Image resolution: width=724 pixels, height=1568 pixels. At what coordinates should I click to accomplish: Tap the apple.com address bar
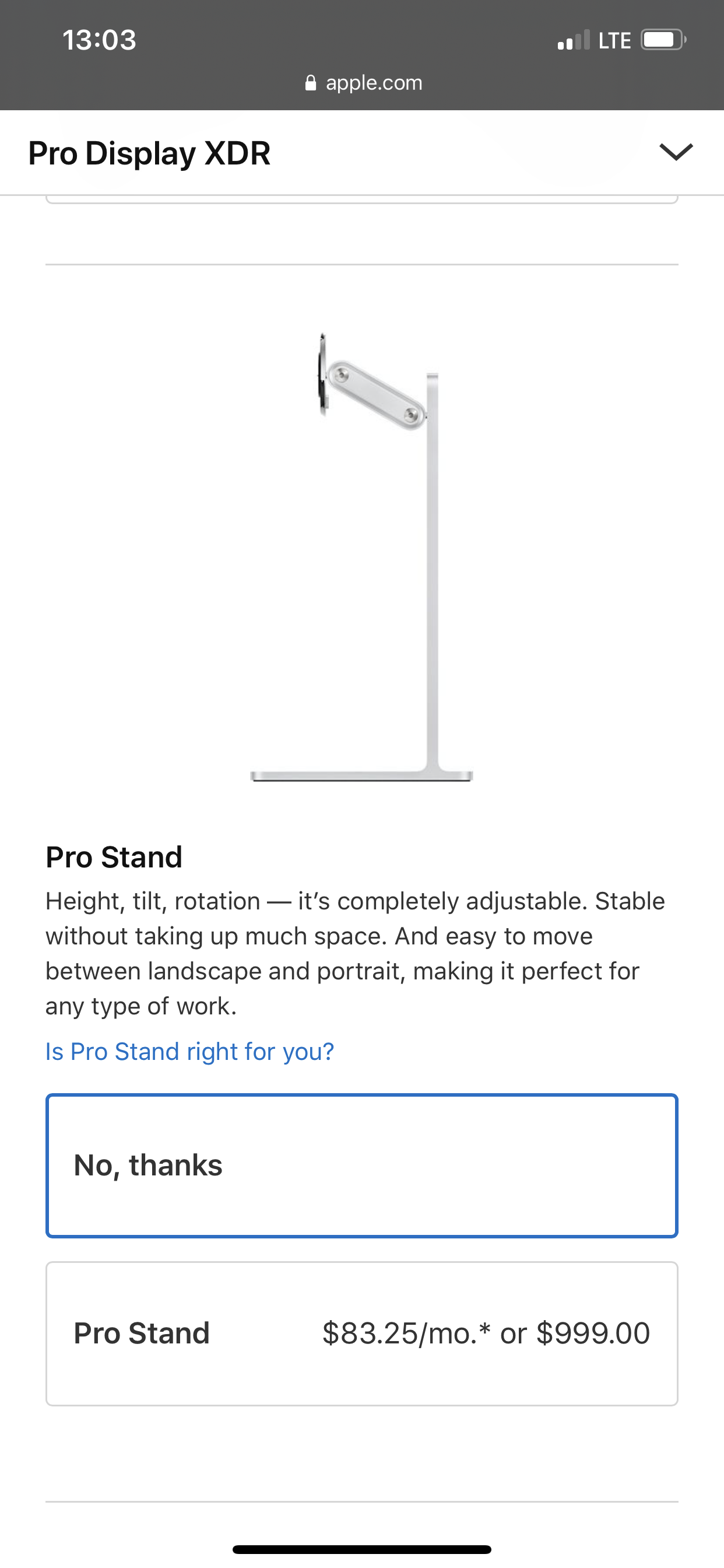[363, 83]
